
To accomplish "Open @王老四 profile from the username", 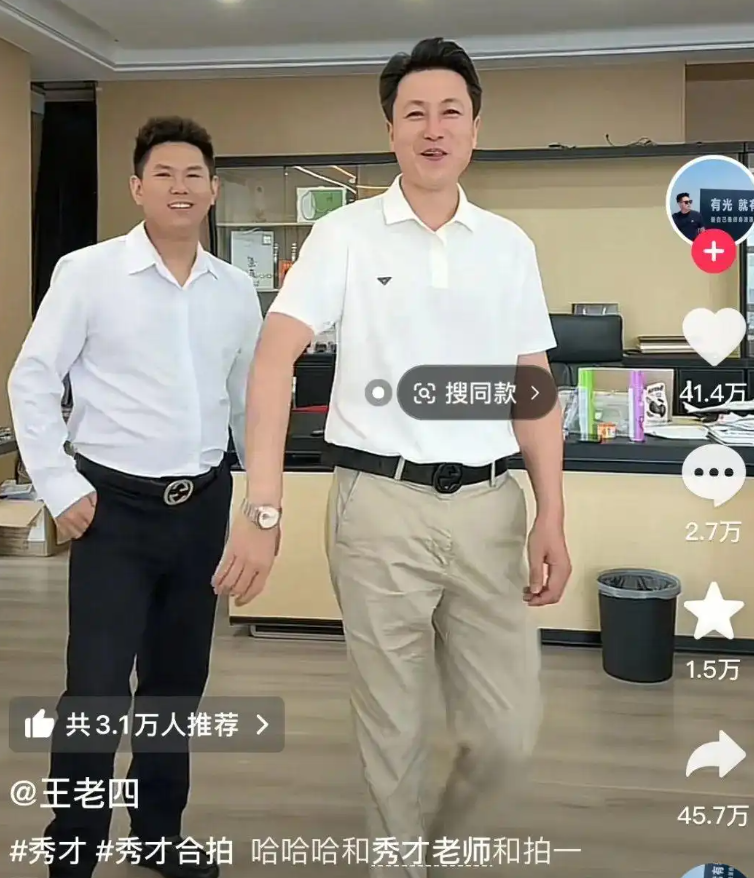I will coord(75,793).
